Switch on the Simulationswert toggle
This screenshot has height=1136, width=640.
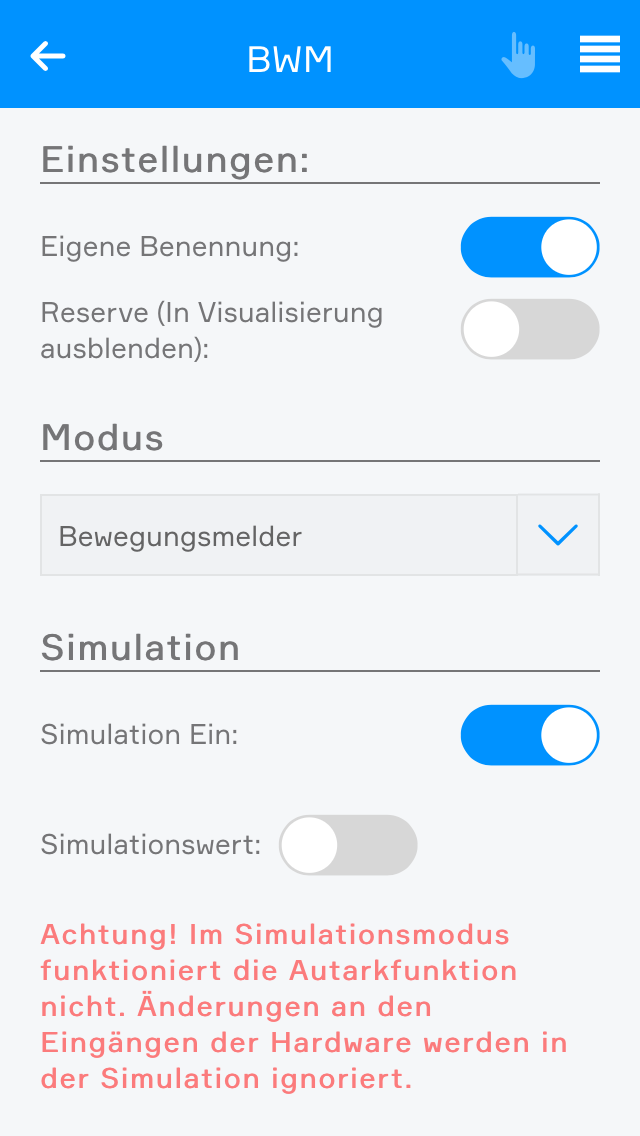click(x=348, y=845)
